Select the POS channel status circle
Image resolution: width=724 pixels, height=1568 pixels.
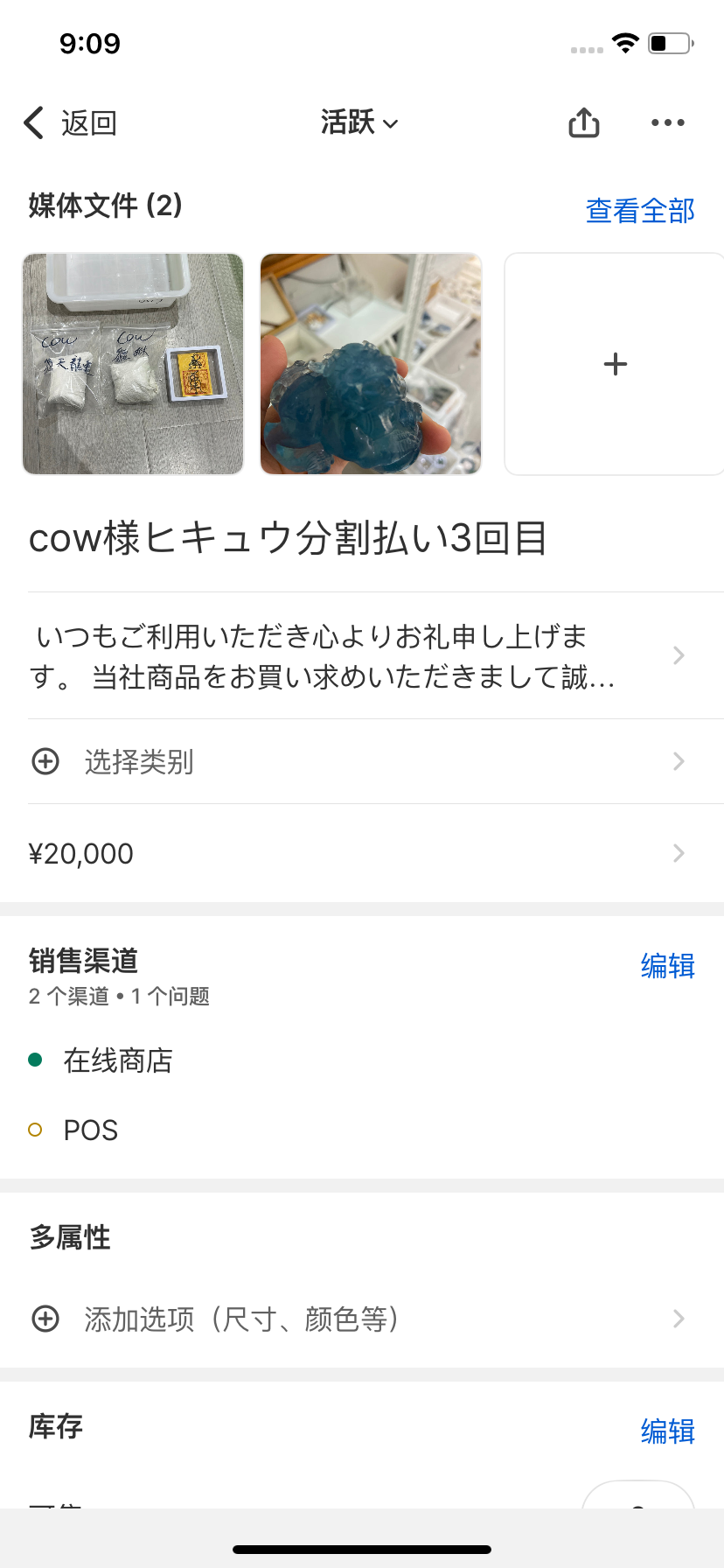click(35, 1129)
